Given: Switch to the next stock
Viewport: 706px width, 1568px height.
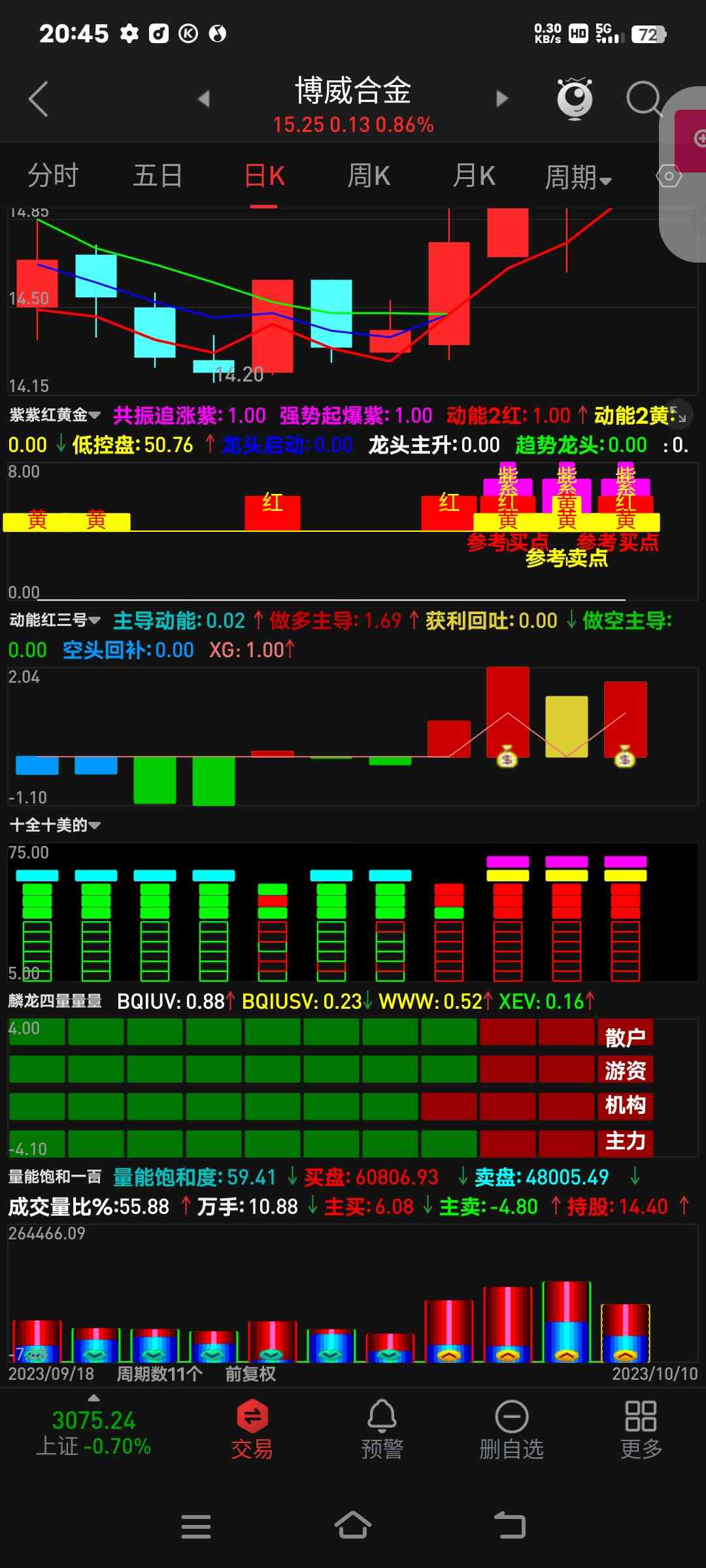Looking at the screenshot, I should (x=502, y=99).
